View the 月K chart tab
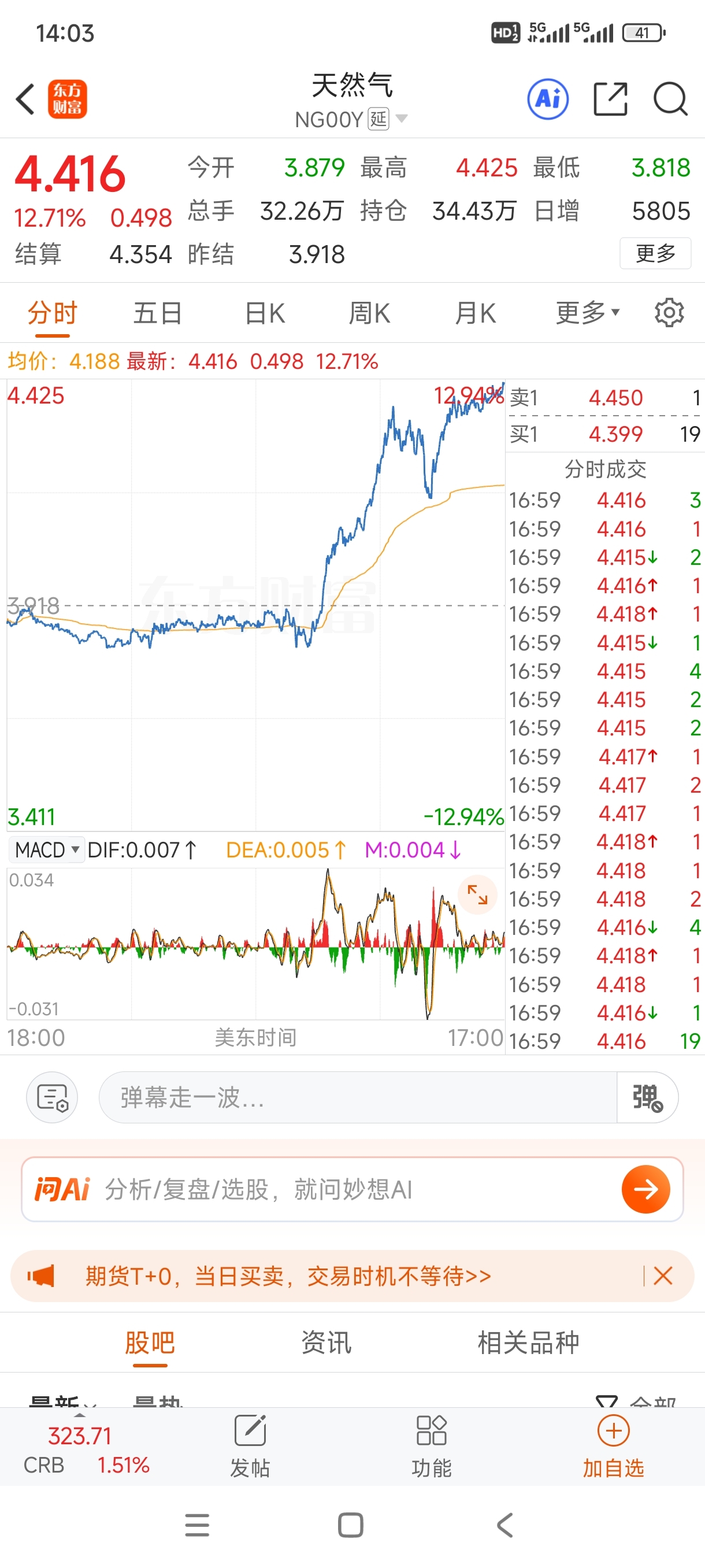 pos(475,313)
